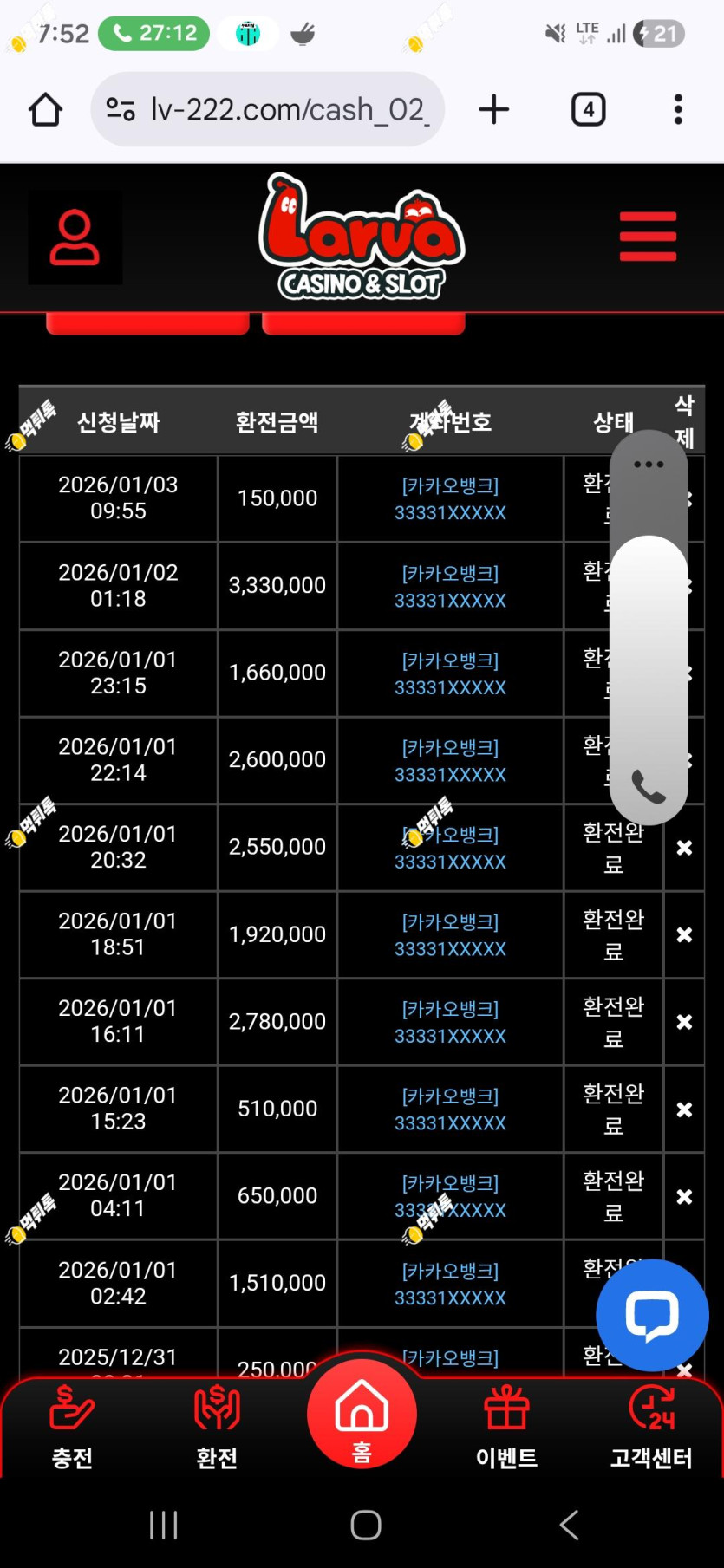This screenshot has width=724, height=1568.
Task: Switch to the 환전 withdrawal tab
Action: click(x=217, y=1428)
